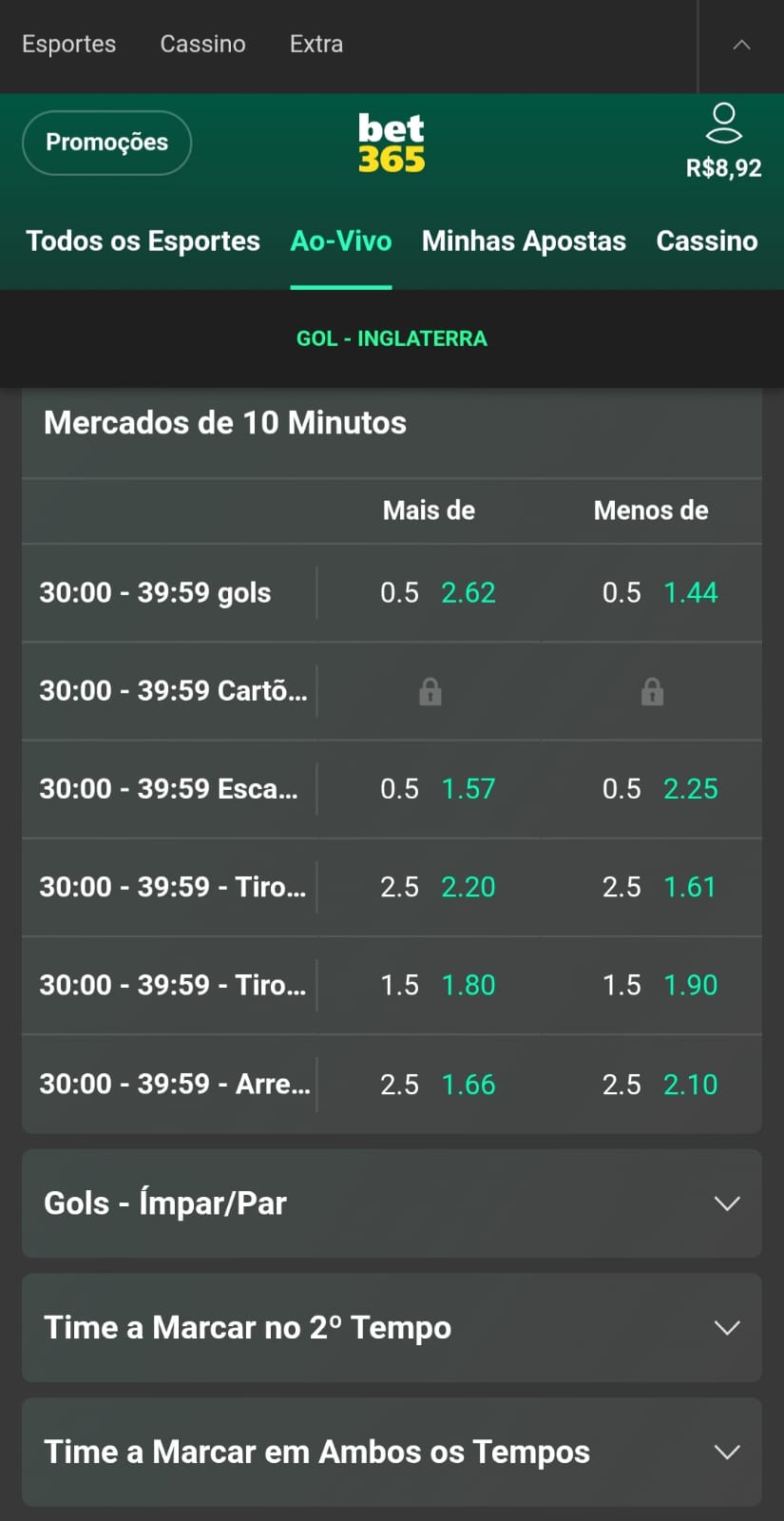The width and height of the screenshot is (784, 1521).
Task: Select Extra in the top menu
Action: pyautogui.click(x=316, y=44)
